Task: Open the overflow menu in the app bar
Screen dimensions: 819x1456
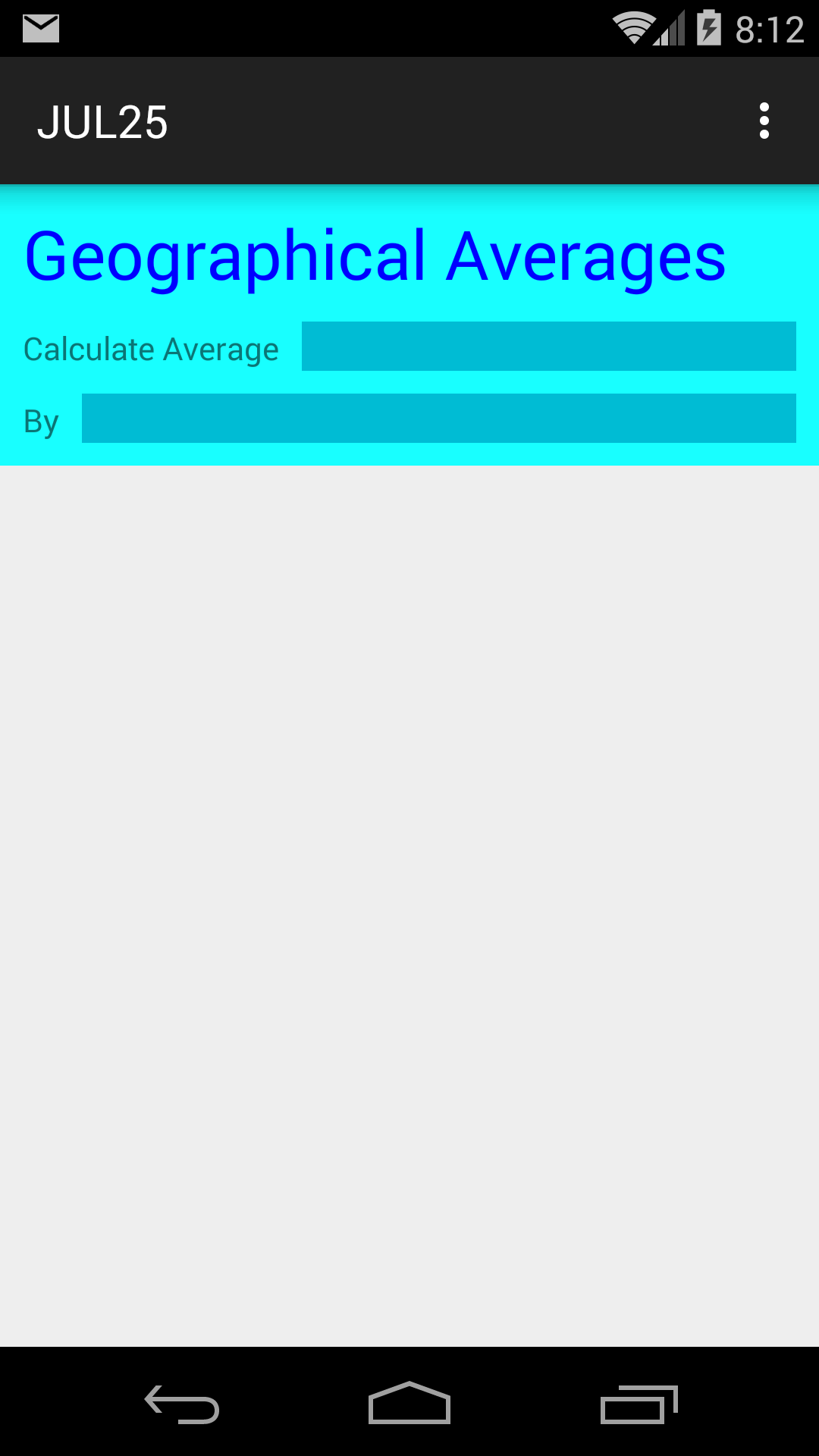Action: (x=764, y=121)
